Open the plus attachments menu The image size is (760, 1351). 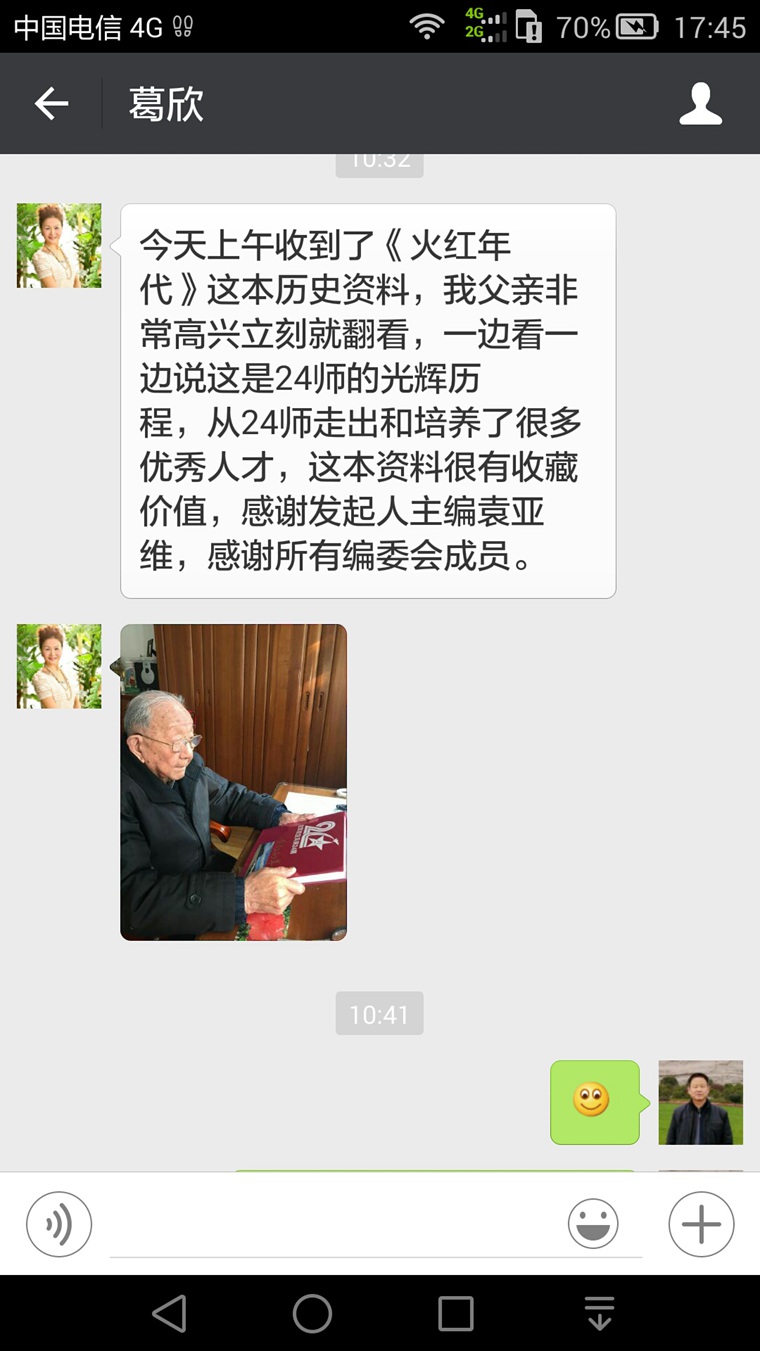pyautogui.click(x=701, y=1223)
